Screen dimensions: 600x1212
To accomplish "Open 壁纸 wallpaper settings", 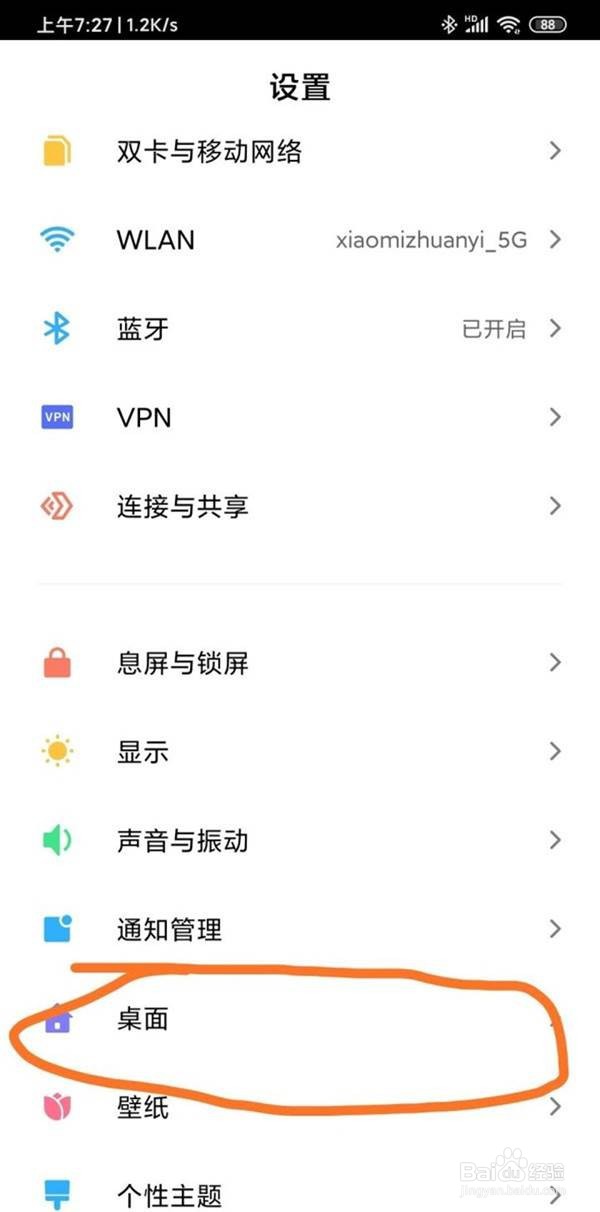I will pos(300,1107).
